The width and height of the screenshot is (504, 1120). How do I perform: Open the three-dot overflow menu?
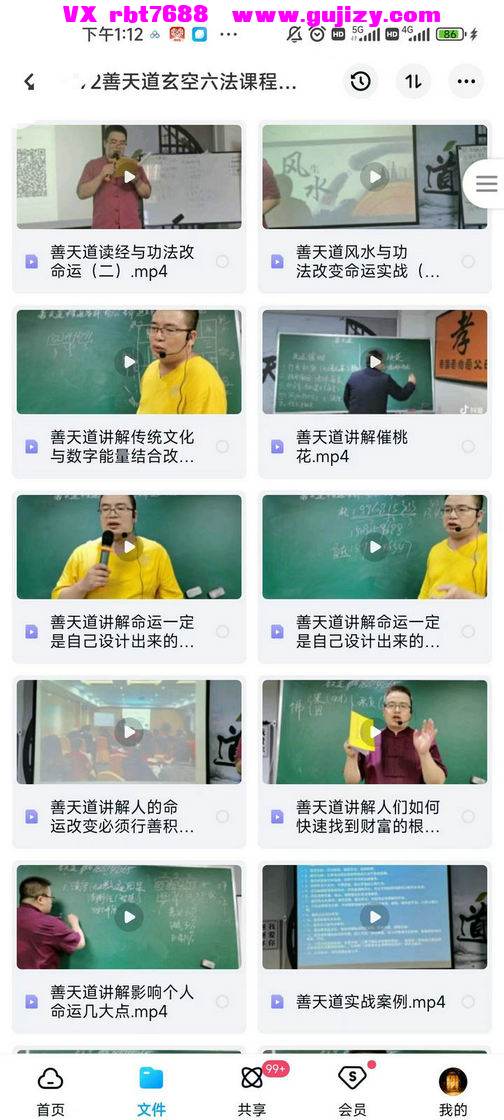point(466,81)
